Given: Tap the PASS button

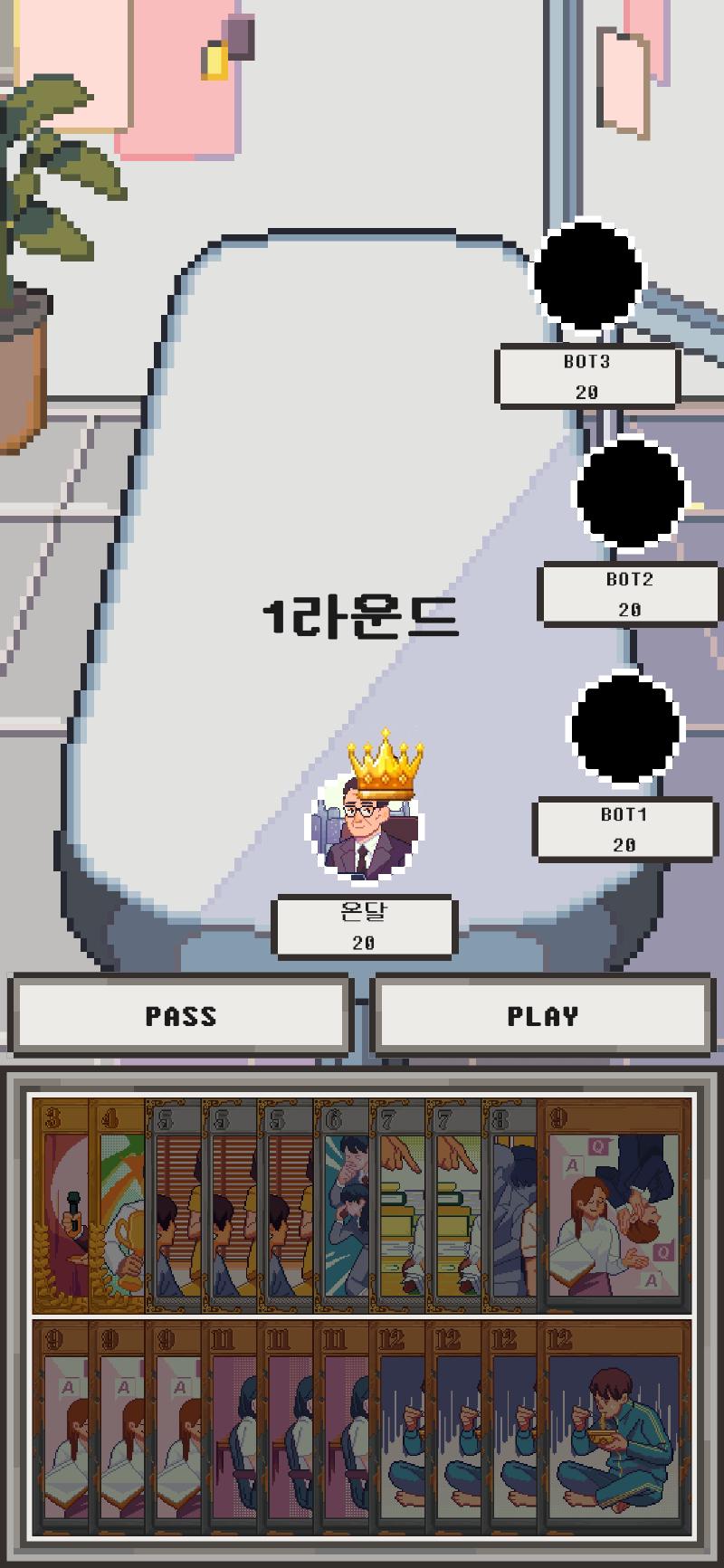Looking at the screenshot, I should 180,1015.
